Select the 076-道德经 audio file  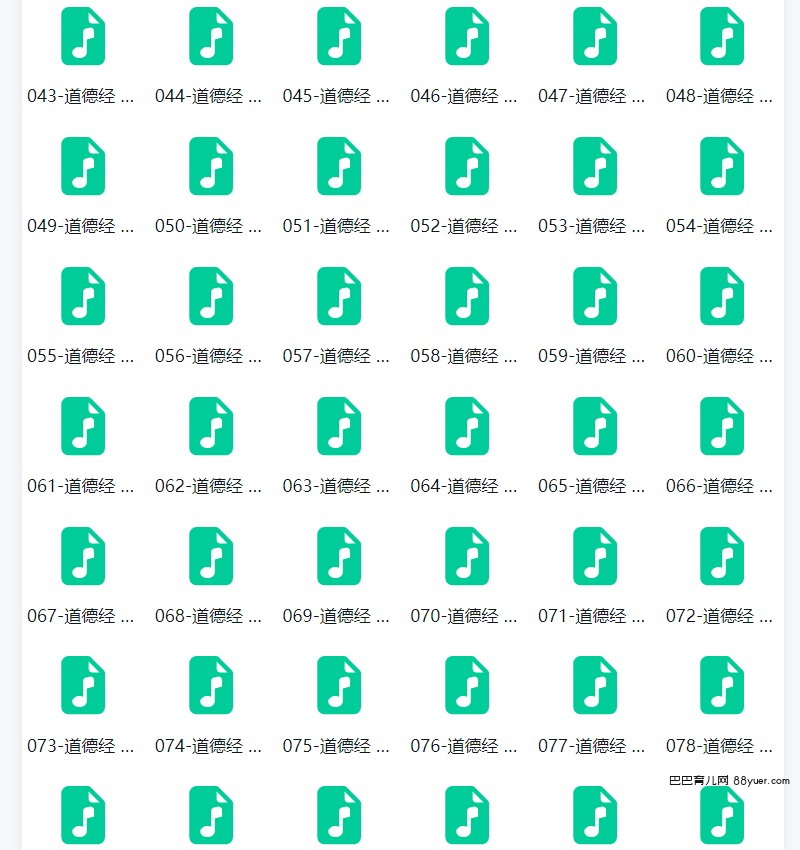coord(466,686)
